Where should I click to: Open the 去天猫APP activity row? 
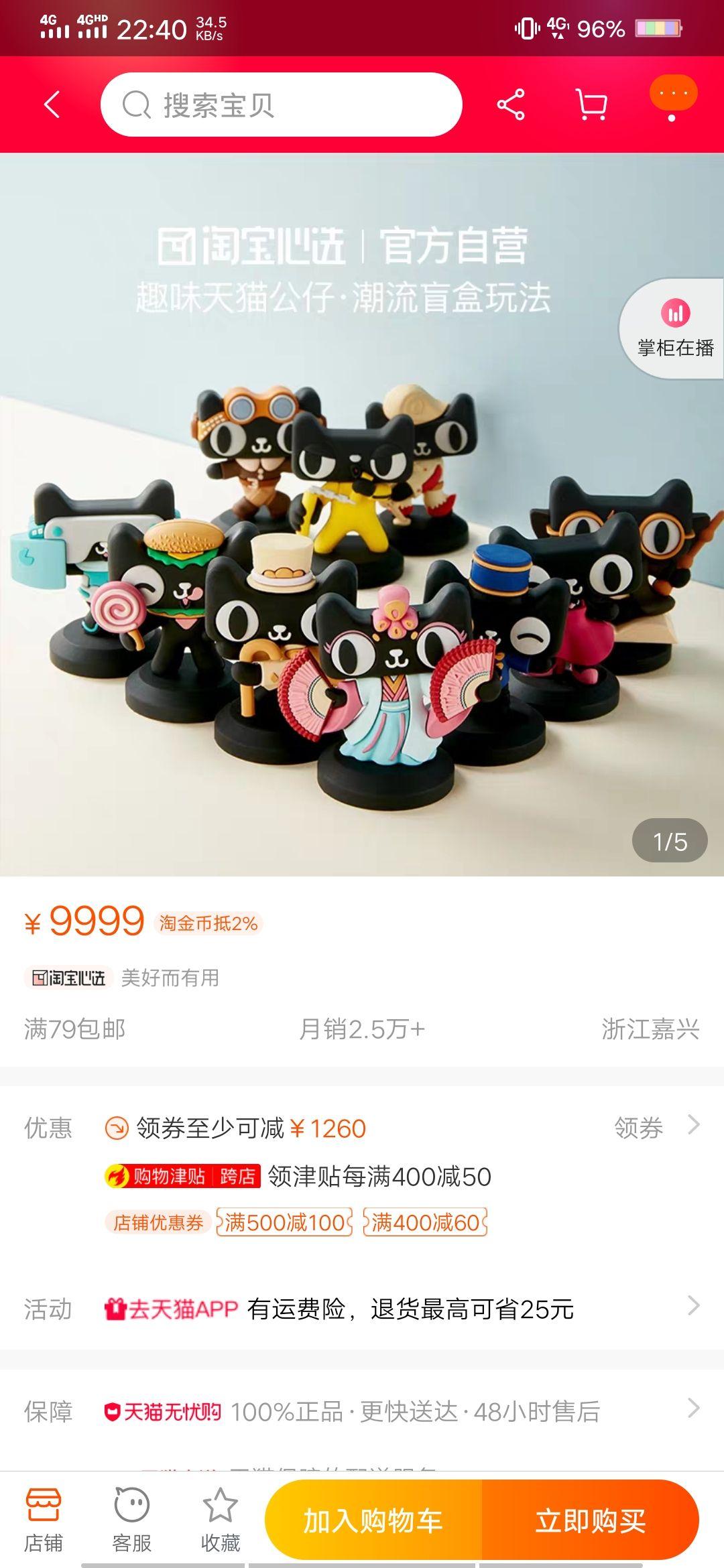coord(402,1309)
